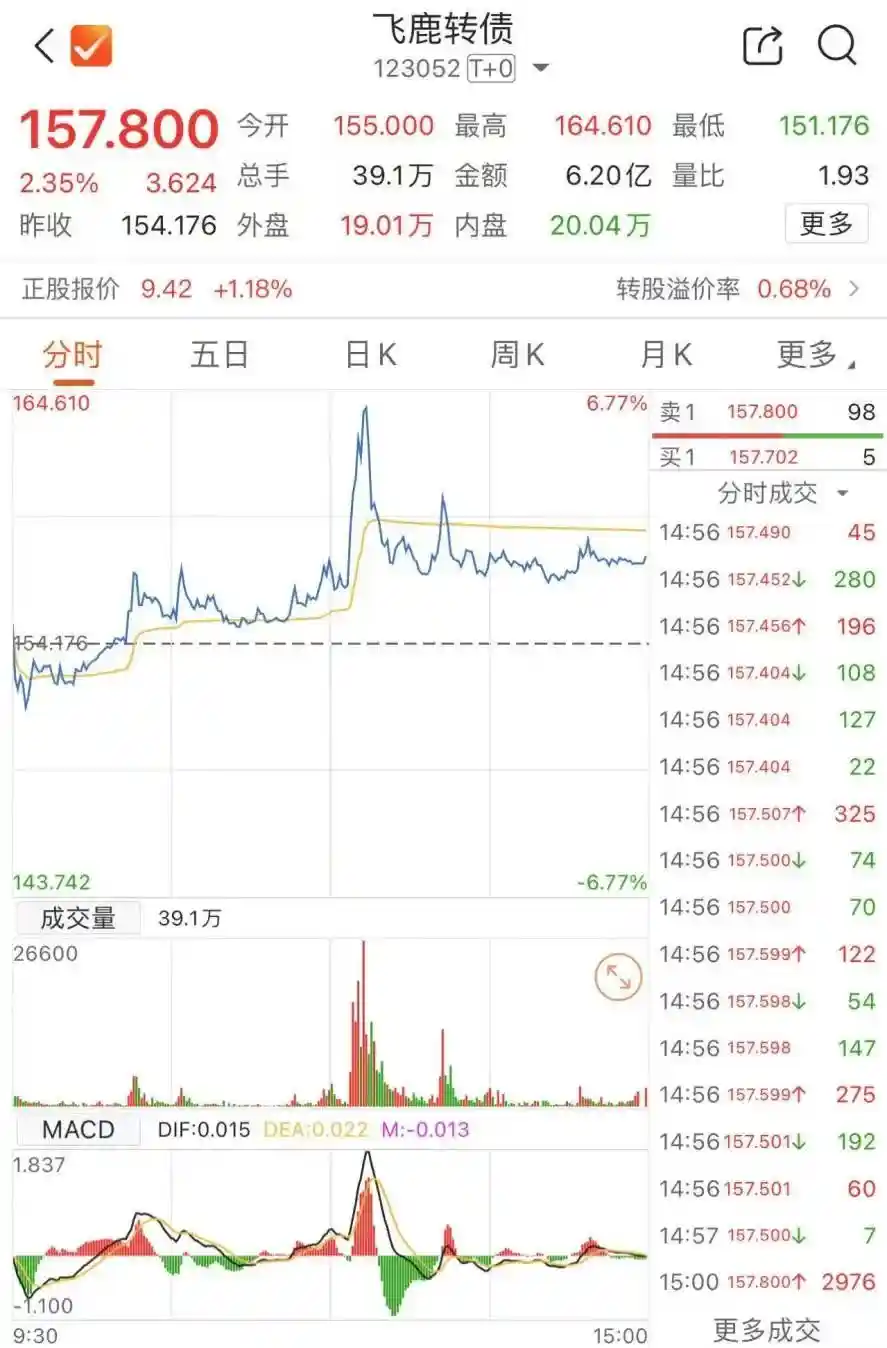This screenshot has width=887, height=1348.
Task: Change the MACD indicator
Action: click(77, 1130)
